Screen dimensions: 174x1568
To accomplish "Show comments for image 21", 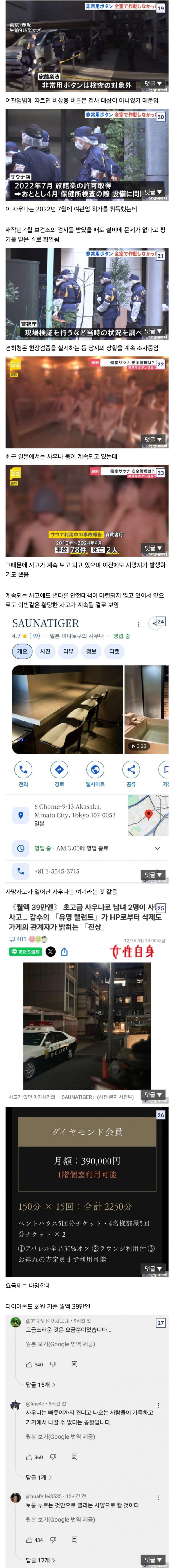I will coord(153,331).
